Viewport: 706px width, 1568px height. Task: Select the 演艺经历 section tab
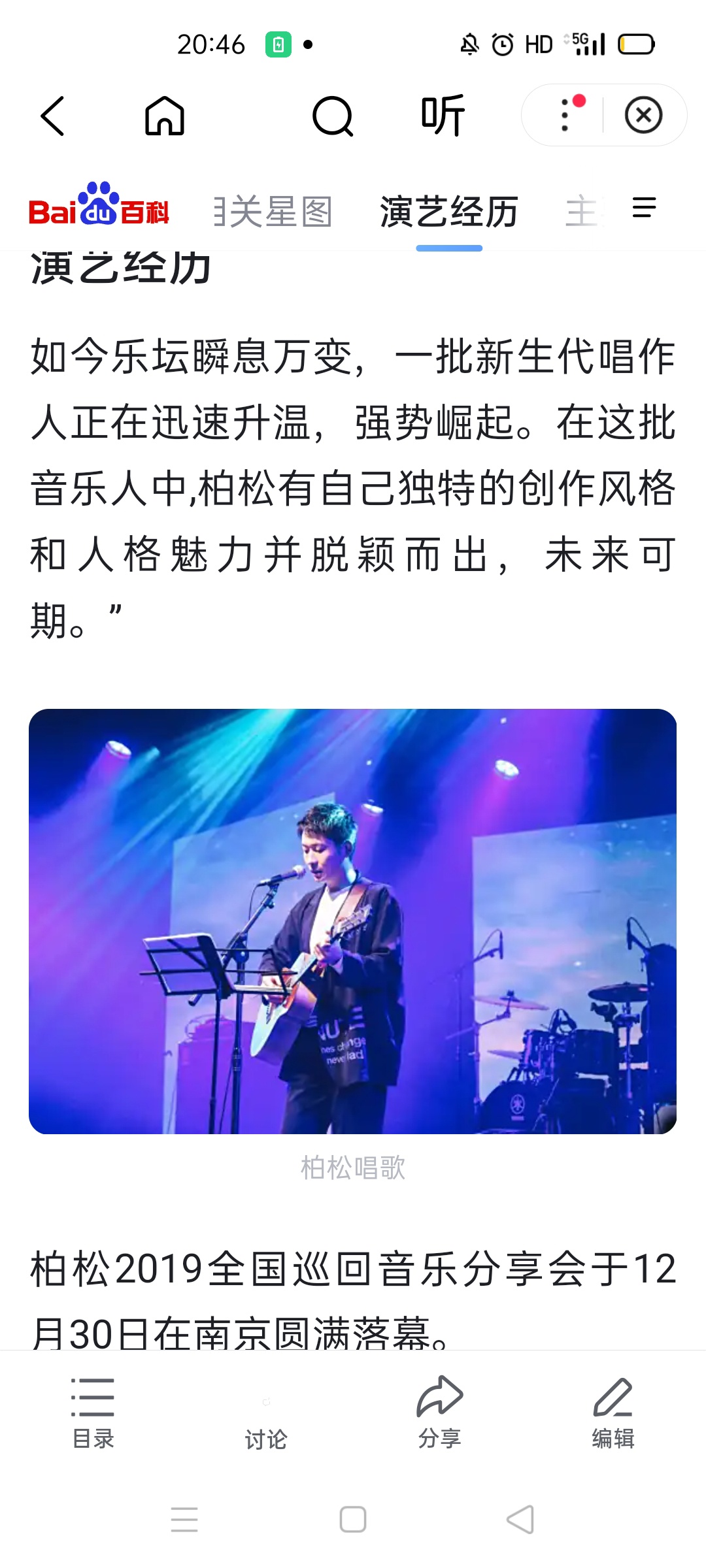(449, 212)
